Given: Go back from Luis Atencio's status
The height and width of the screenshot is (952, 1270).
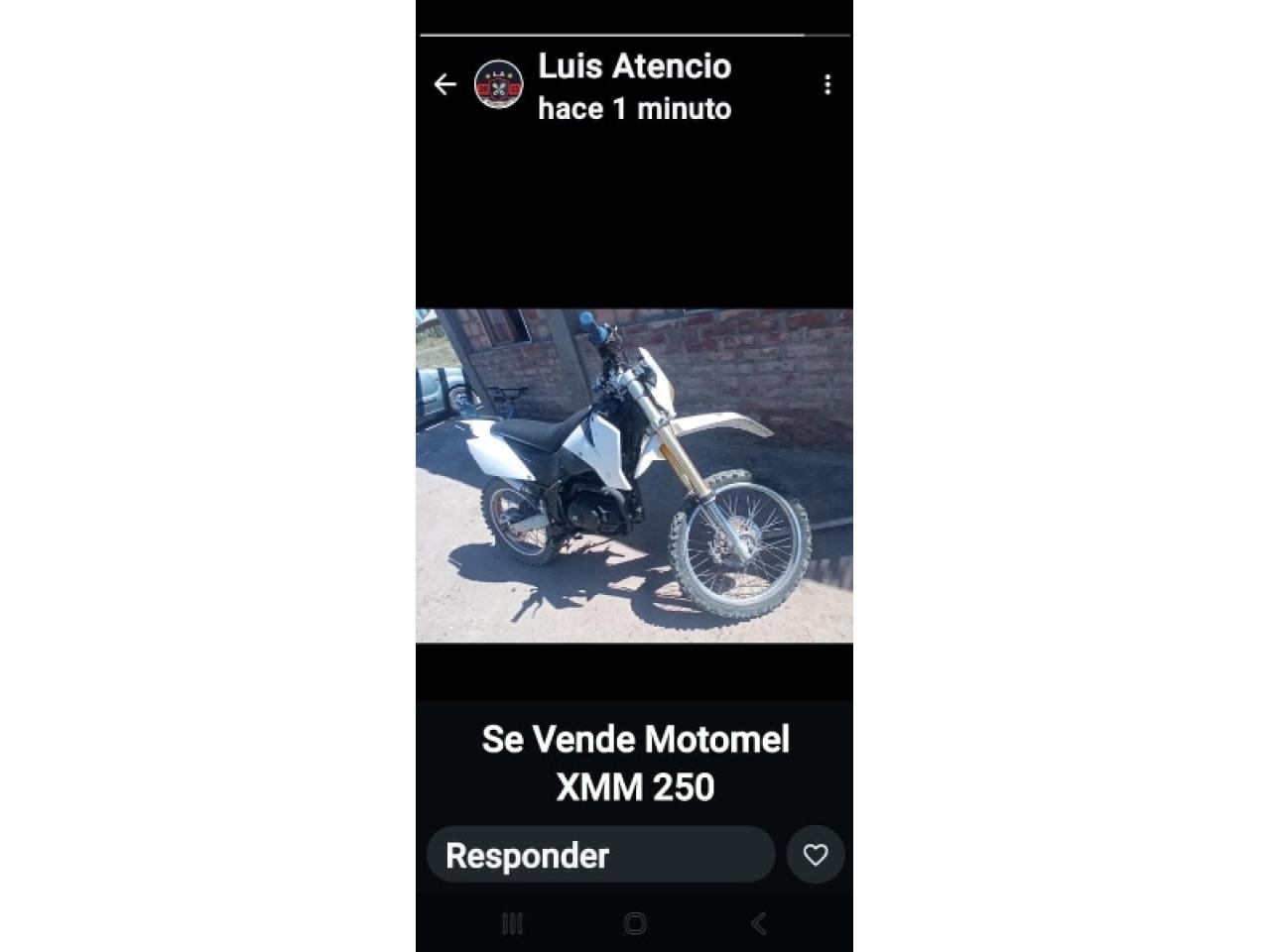Looking at the screenshot, I should click(444, 85).
